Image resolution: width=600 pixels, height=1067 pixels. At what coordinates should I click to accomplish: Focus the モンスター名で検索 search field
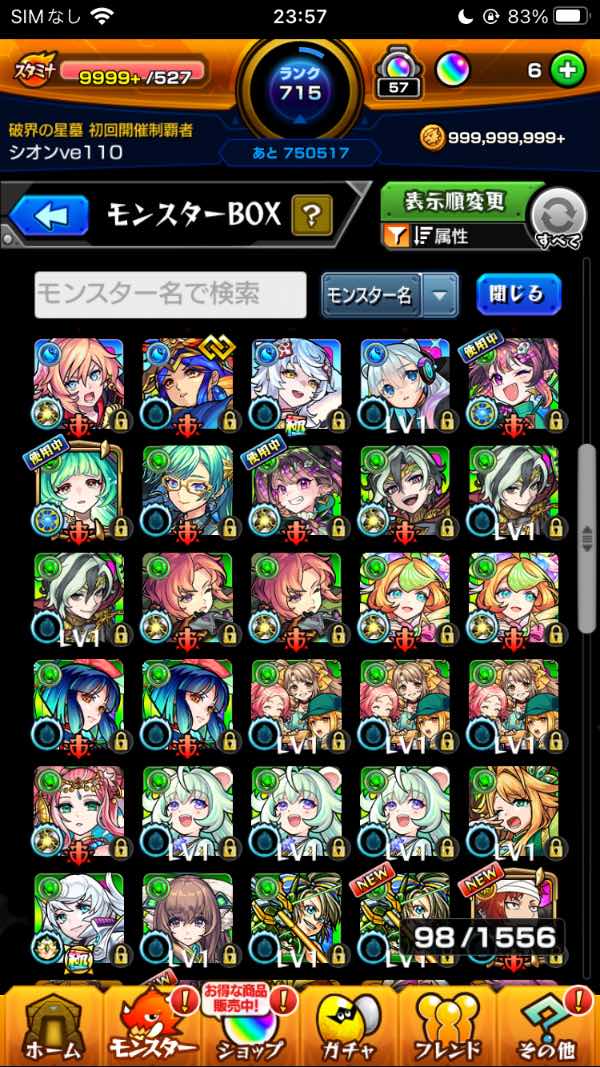click(x=170, y=294)
